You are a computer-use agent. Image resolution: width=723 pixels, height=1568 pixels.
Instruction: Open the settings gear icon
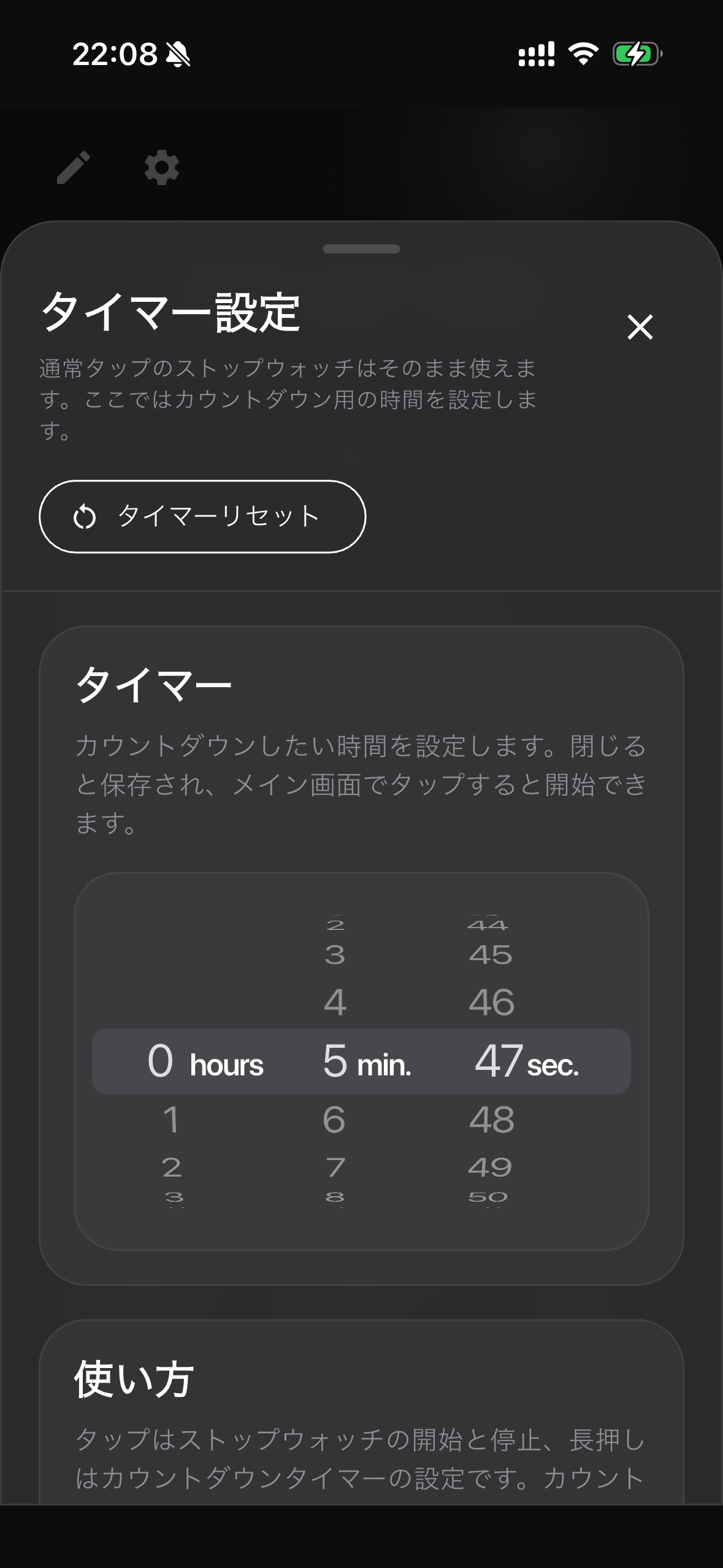[161, 167]
